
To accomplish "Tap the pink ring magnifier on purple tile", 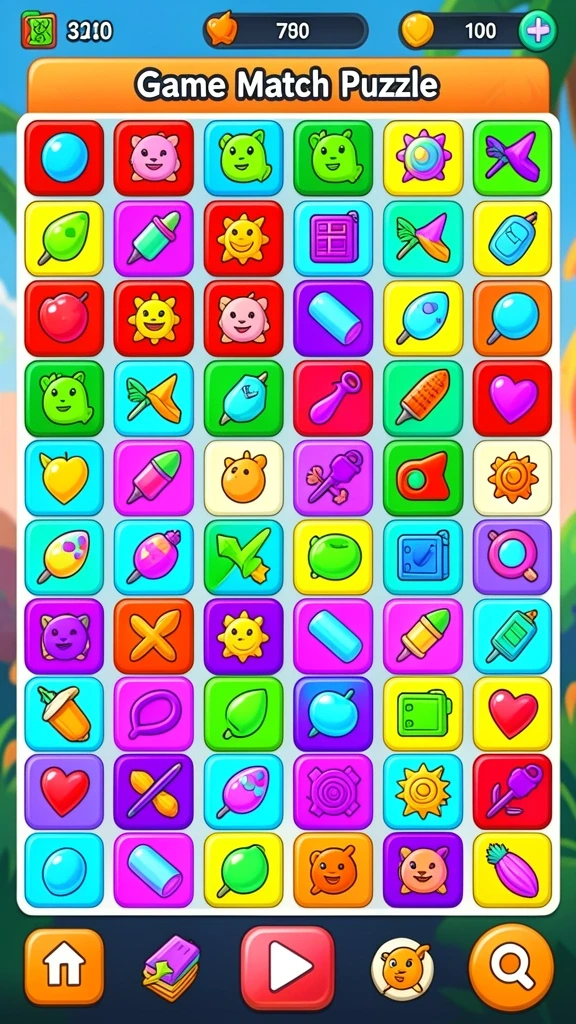I will [512, 557].
